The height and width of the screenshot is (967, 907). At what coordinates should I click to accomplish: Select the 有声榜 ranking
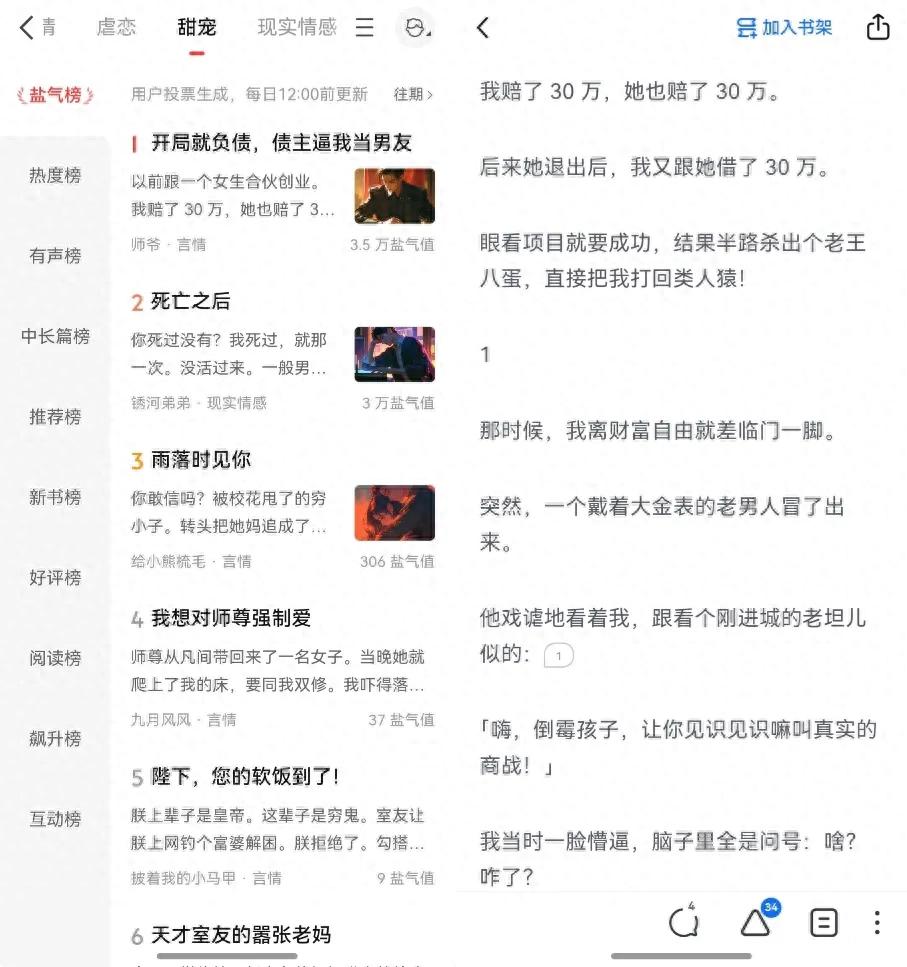tap(55, 256)
